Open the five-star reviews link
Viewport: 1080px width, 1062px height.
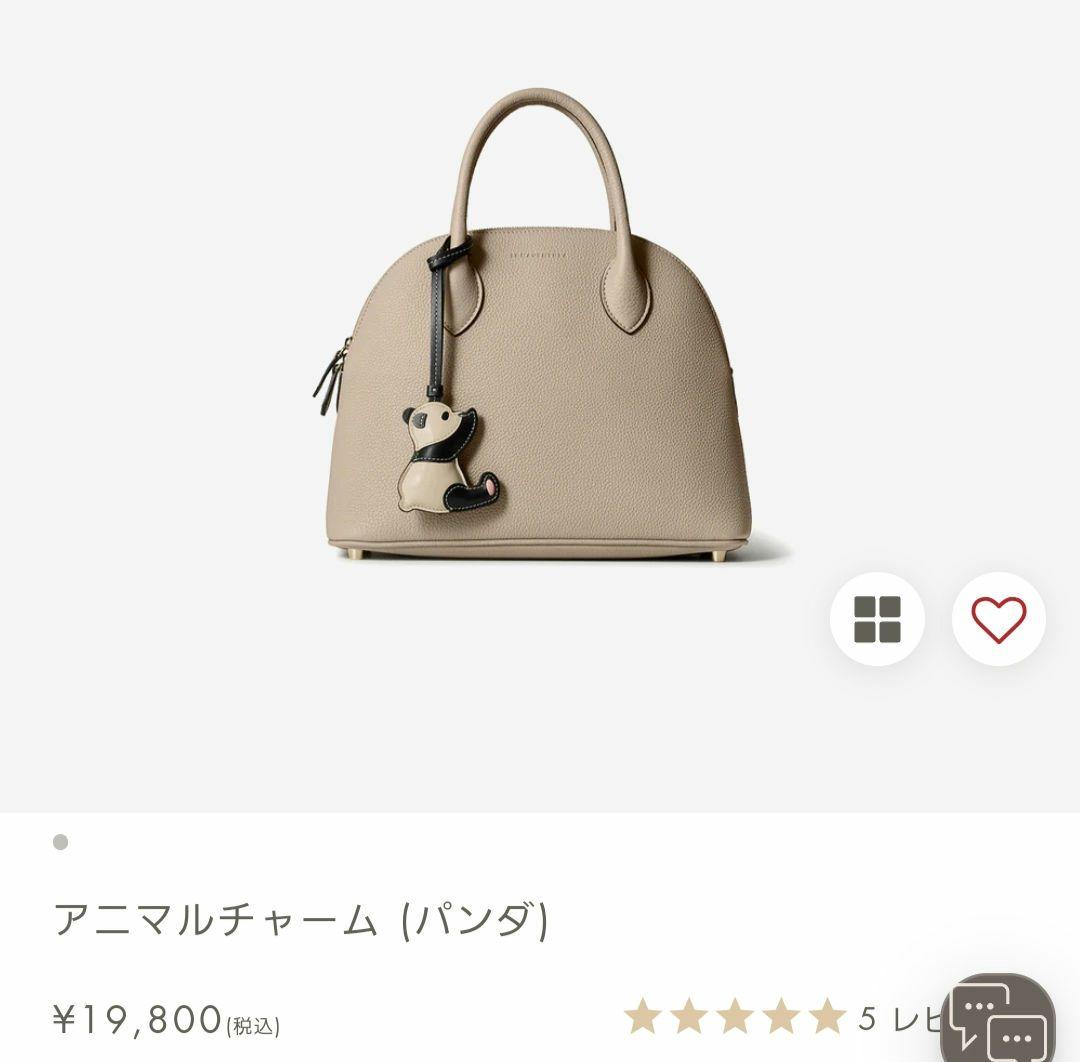(x=780, y=1018)
